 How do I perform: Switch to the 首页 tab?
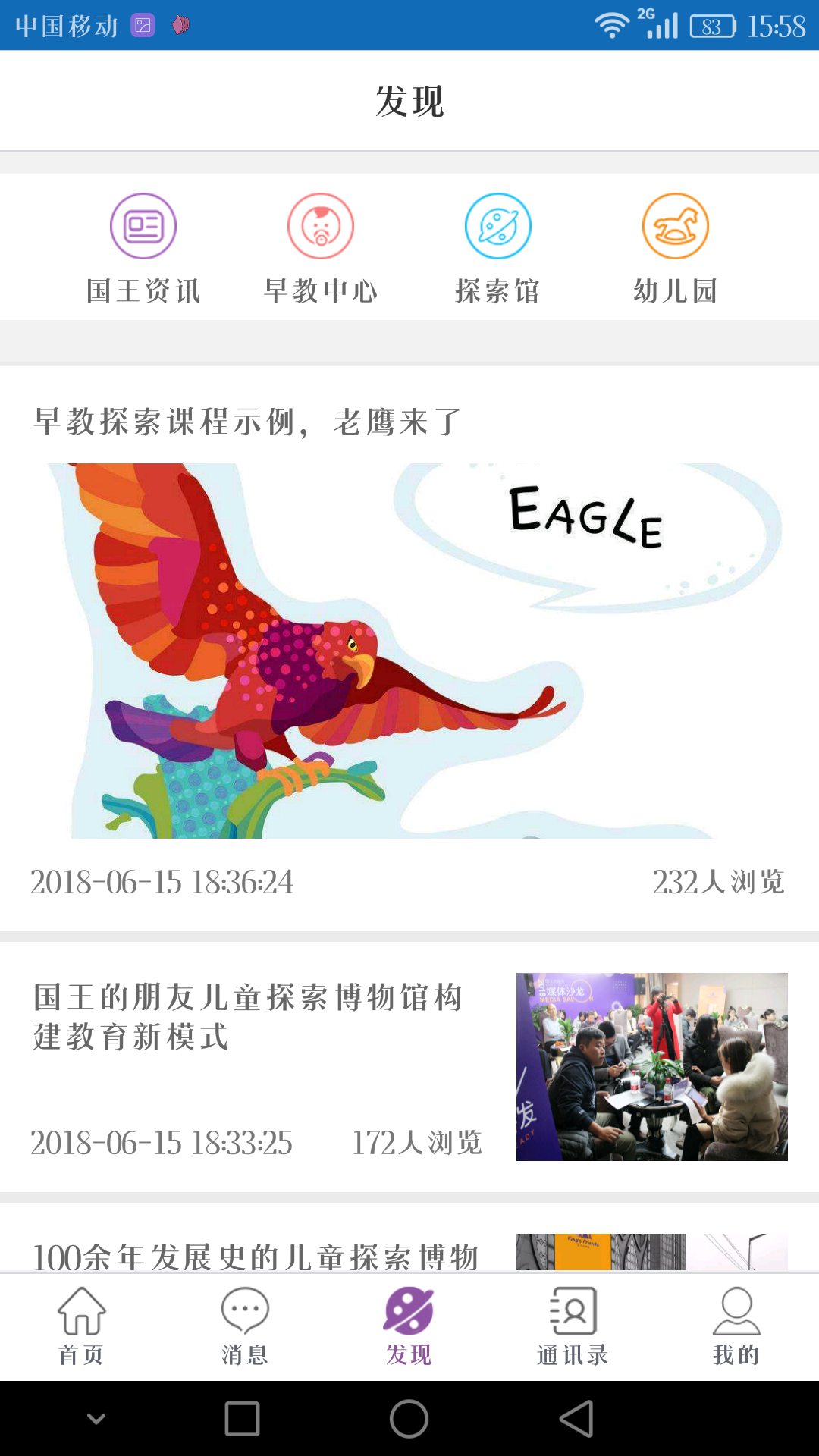(81, 1326)
